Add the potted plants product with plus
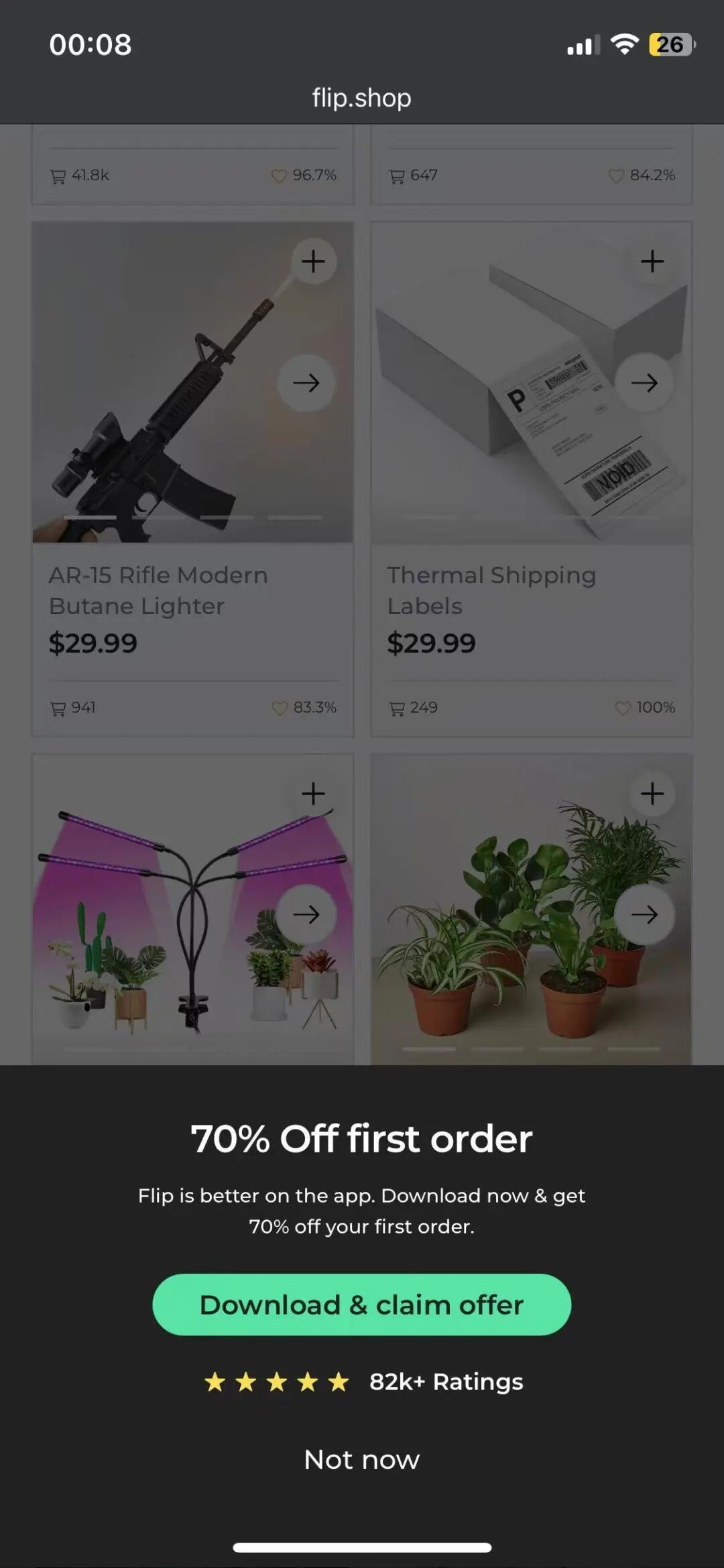Screen dimensions: 724x1568 click(652, 794)
